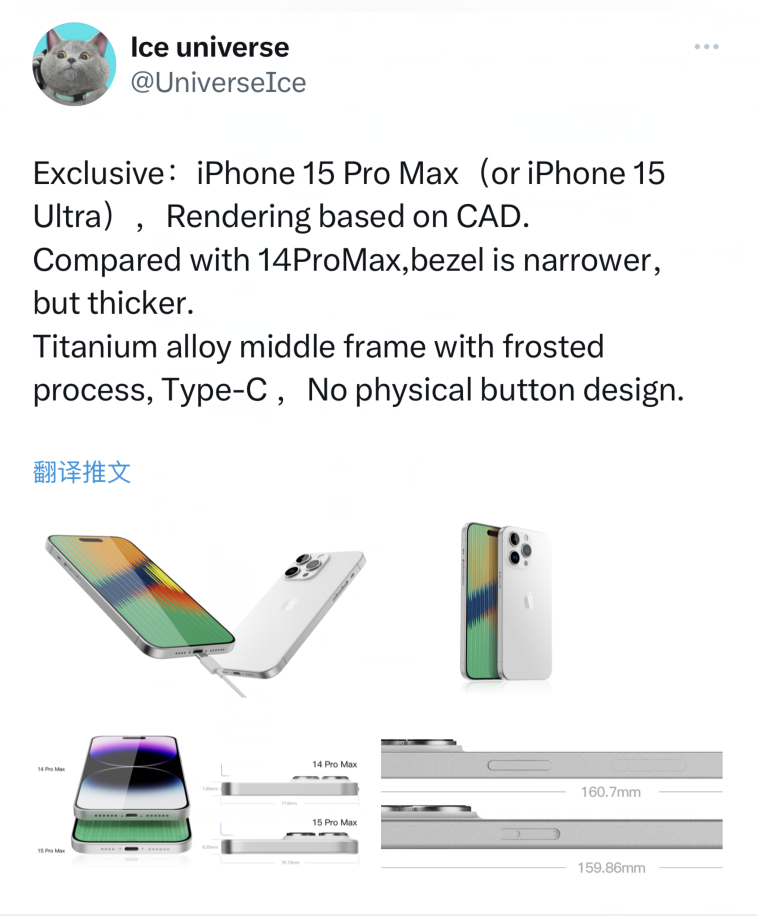Translate the tweet via 翻译推文
757x916 pixels.
(82, 472)
